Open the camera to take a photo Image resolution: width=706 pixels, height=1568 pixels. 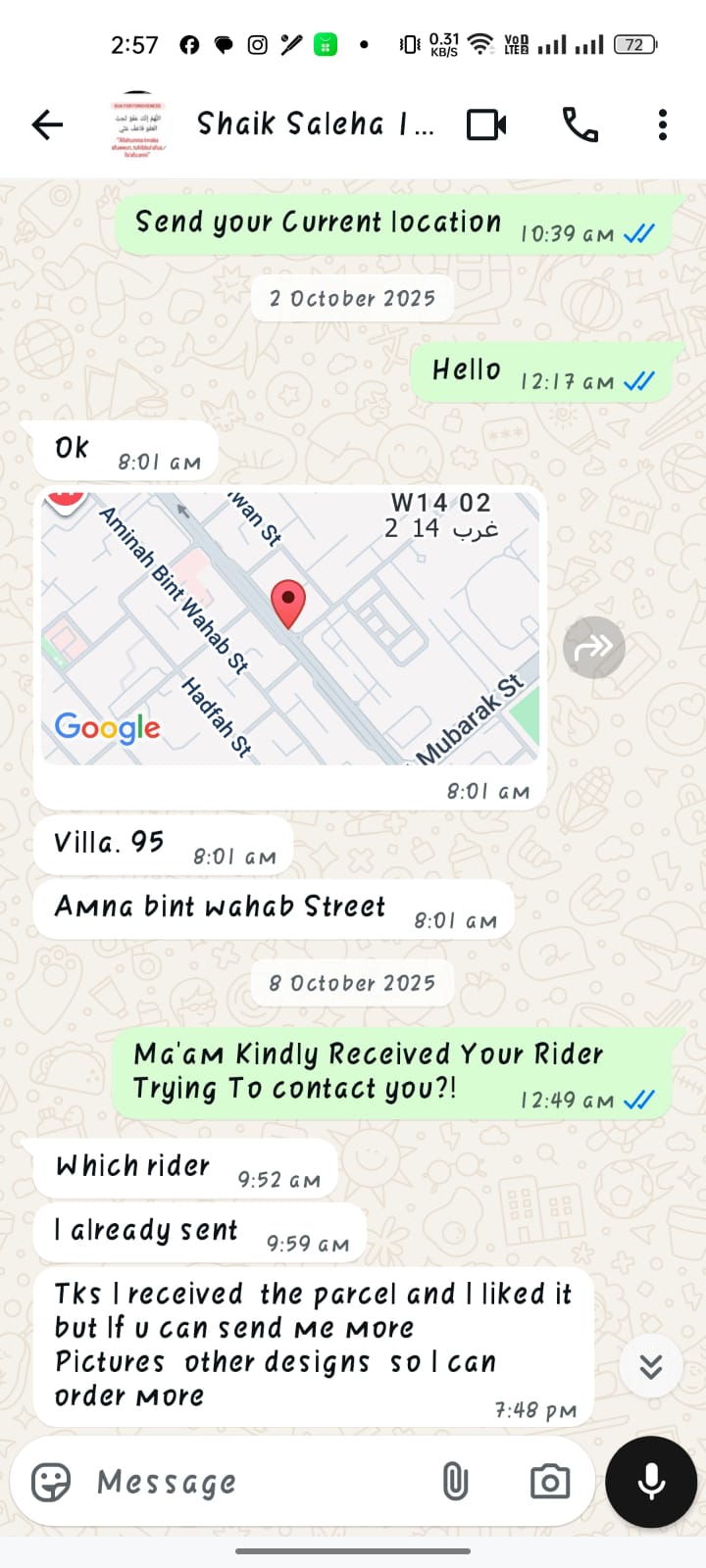coord(549,1482)
